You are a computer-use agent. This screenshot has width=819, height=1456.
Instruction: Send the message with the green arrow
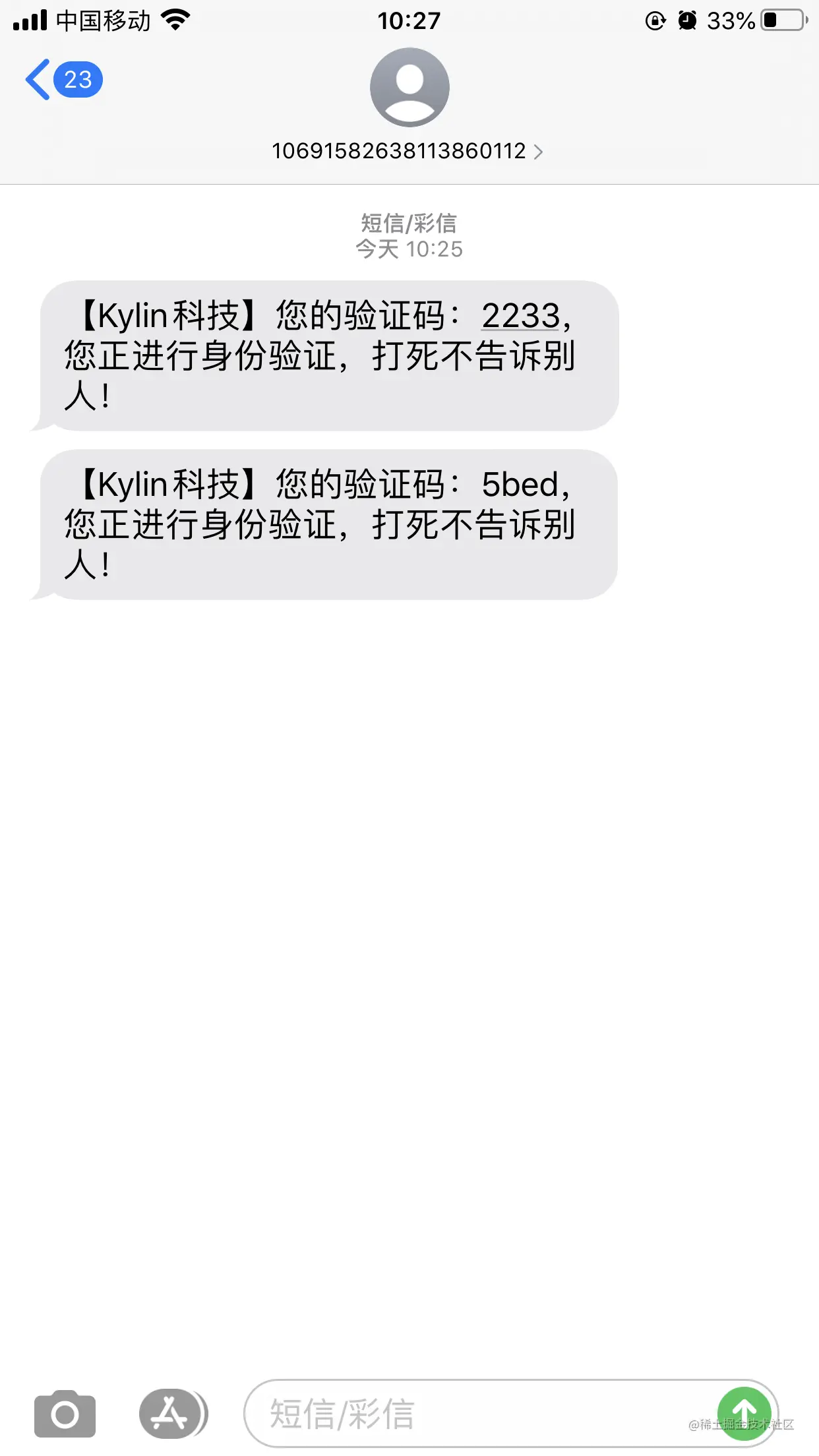coord(744,1412)
